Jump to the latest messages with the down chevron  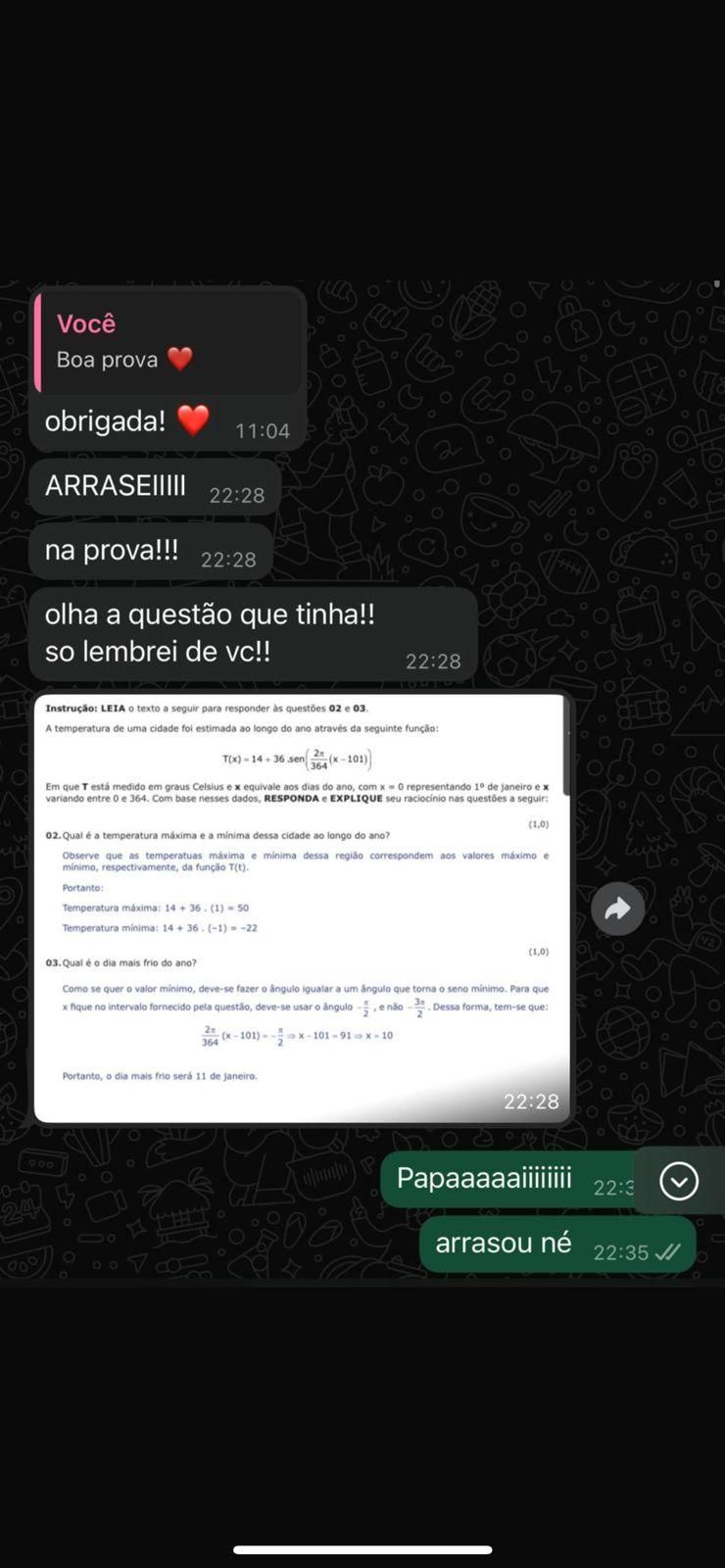coord(678,1181)
